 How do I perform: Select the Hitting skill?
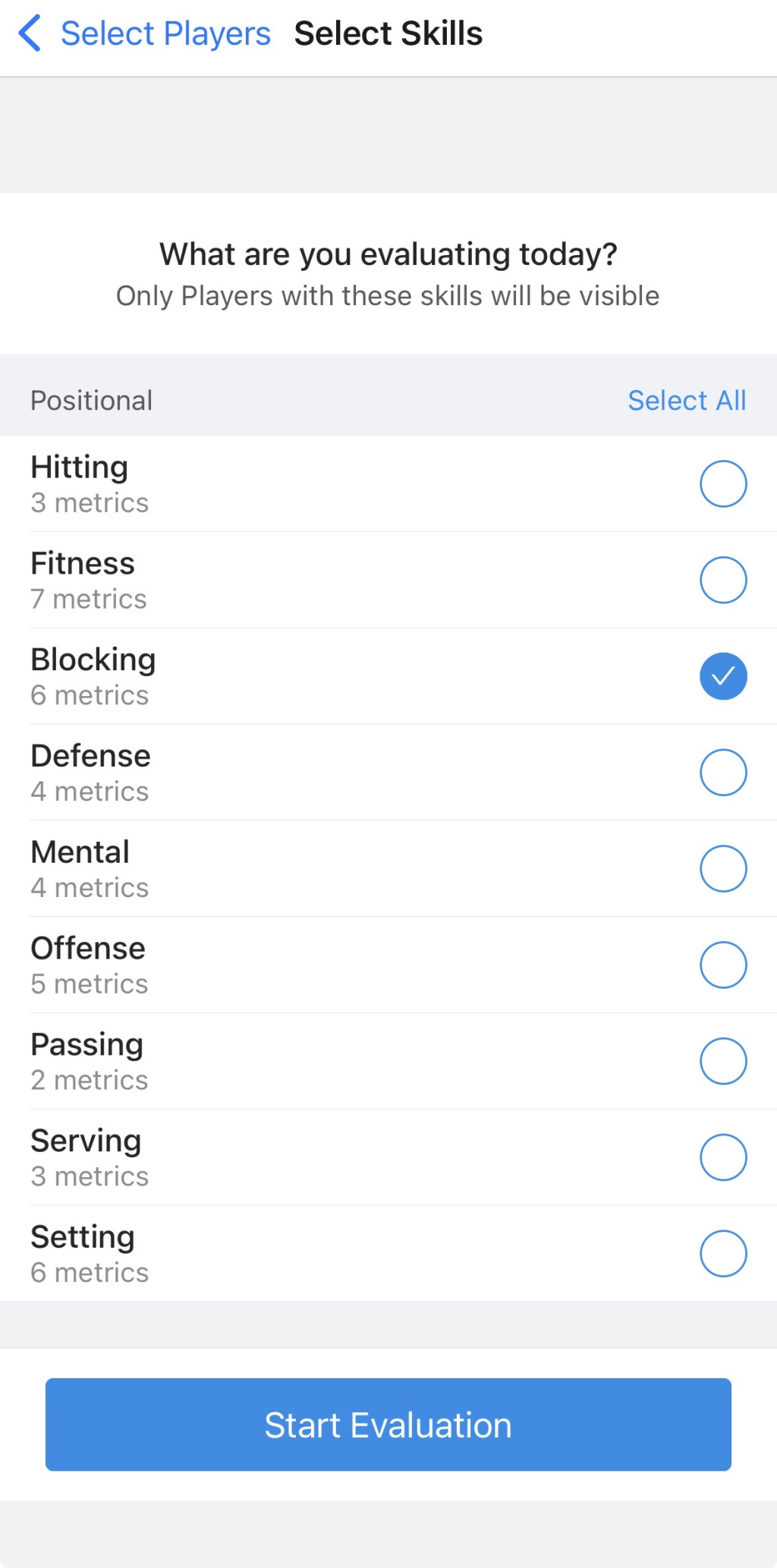point(722,483)
